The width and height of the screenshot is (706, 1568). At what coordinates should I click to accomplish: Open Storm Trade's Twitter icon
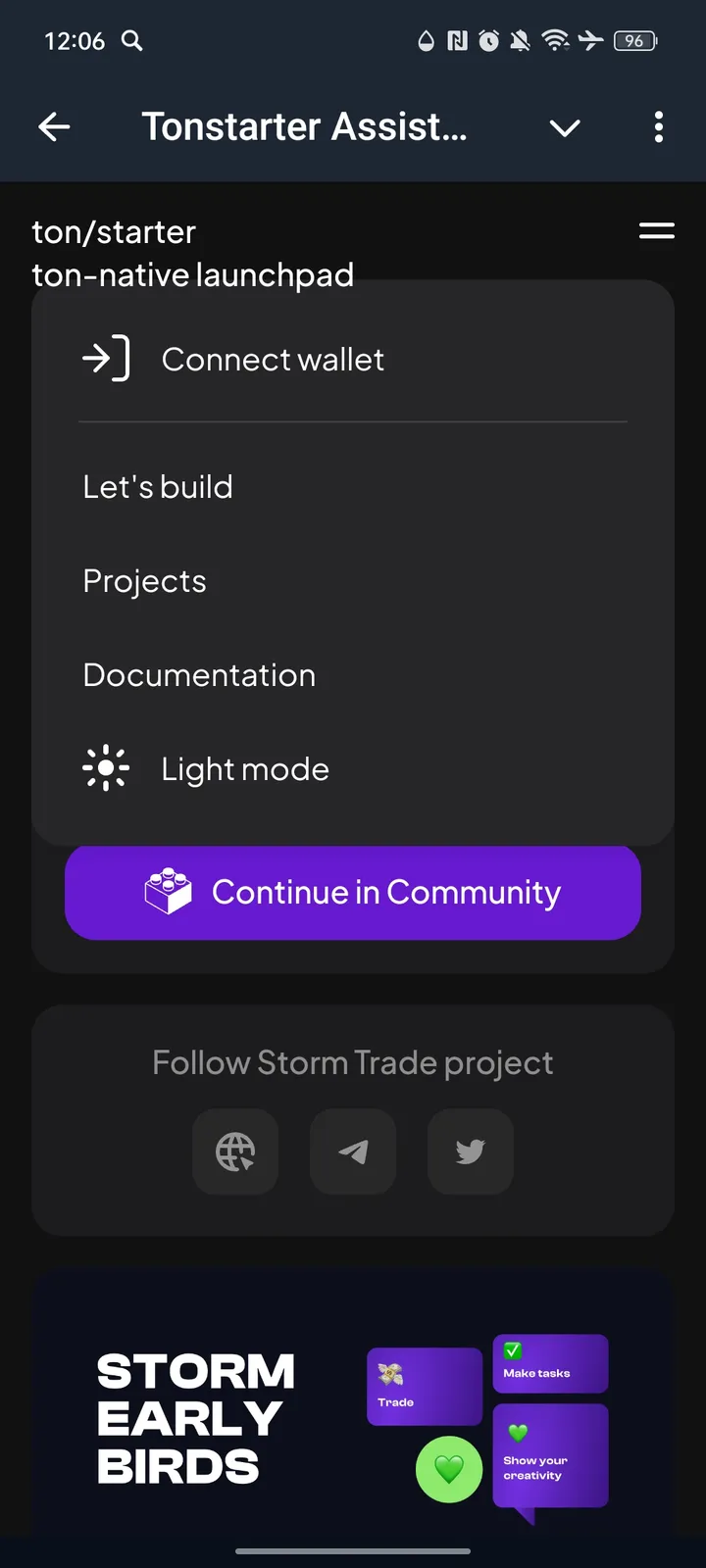470,1151
